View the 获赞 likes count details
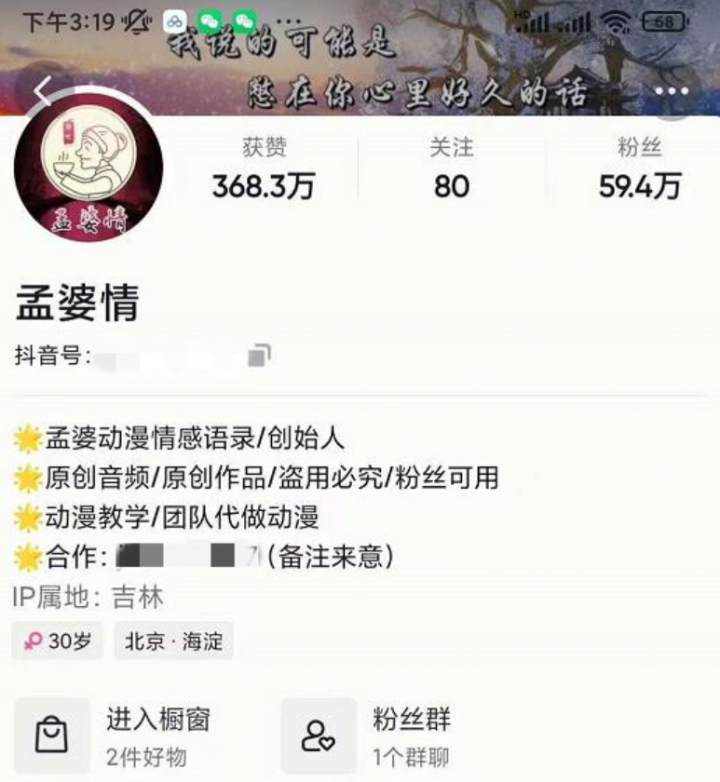 tap(264, 169)
